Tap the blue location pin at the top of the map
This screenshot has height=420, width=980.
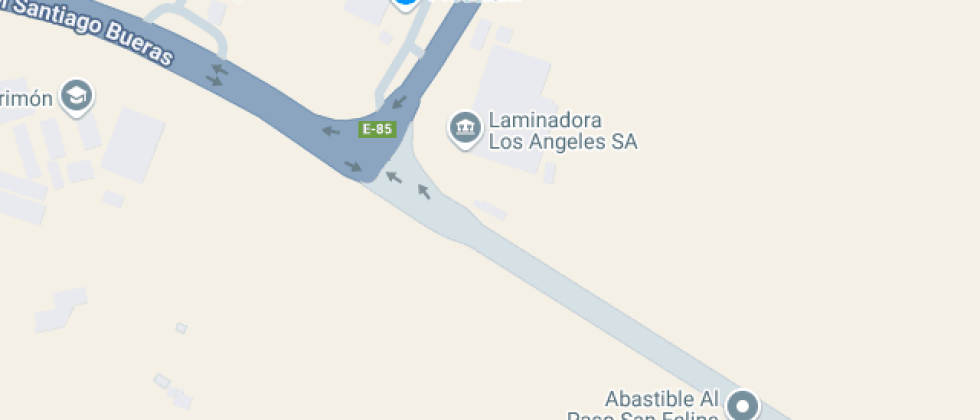404,3
